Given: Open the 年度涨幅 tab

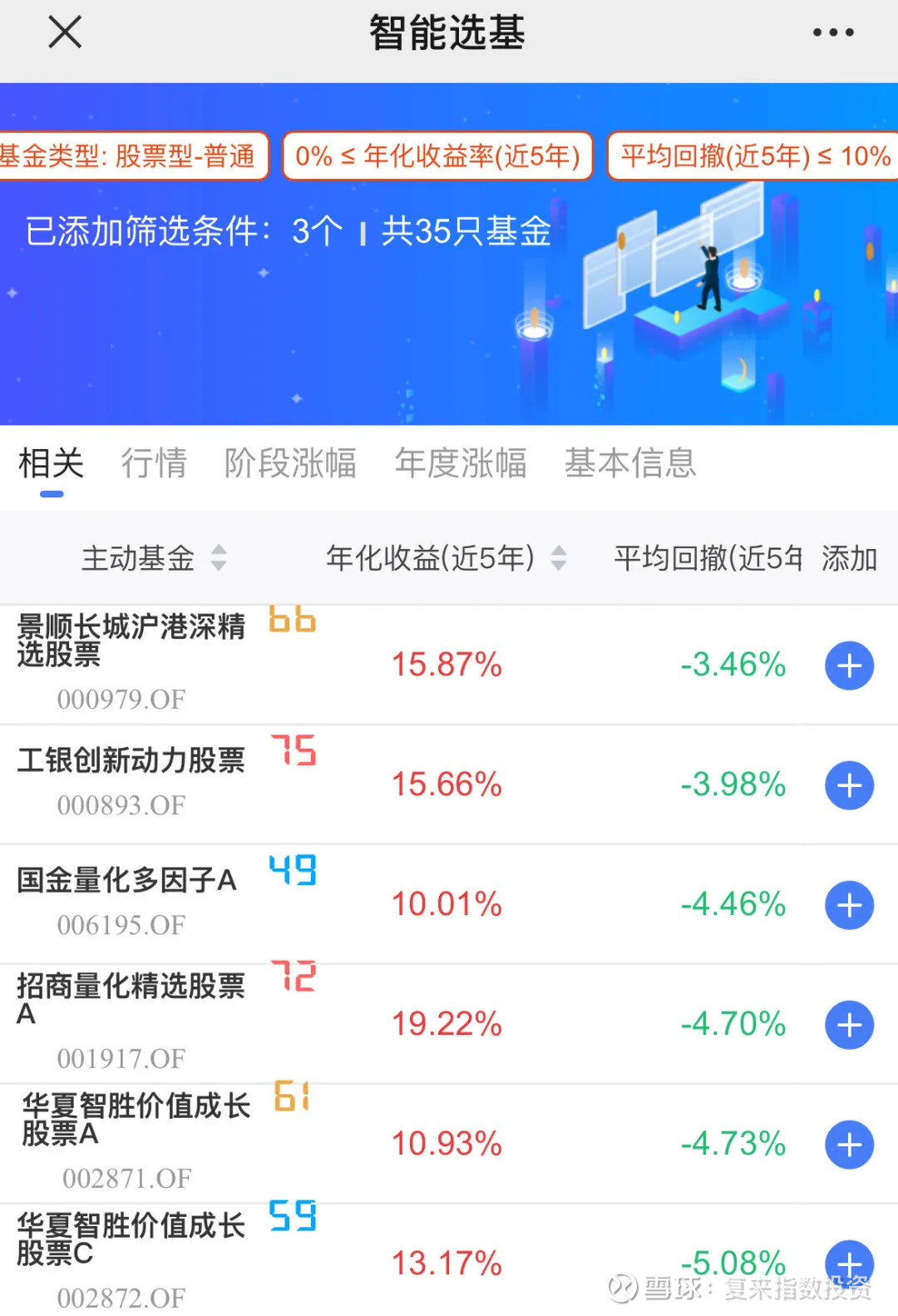Looking at the screenshot, I should coord(460,464).
